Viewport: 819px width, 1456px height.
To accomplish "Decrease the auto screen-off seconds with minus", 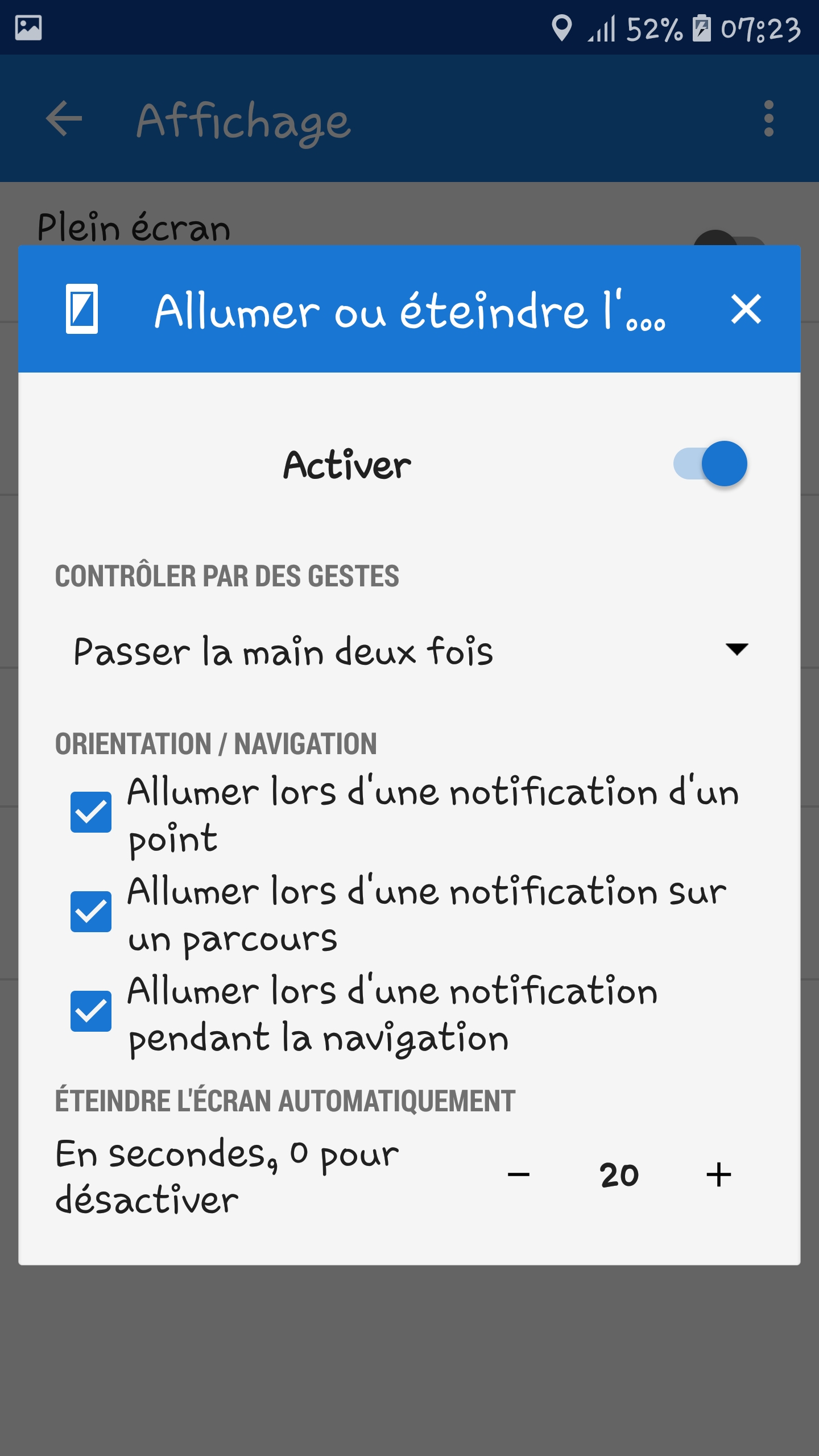I will (x=518, y=1174).
